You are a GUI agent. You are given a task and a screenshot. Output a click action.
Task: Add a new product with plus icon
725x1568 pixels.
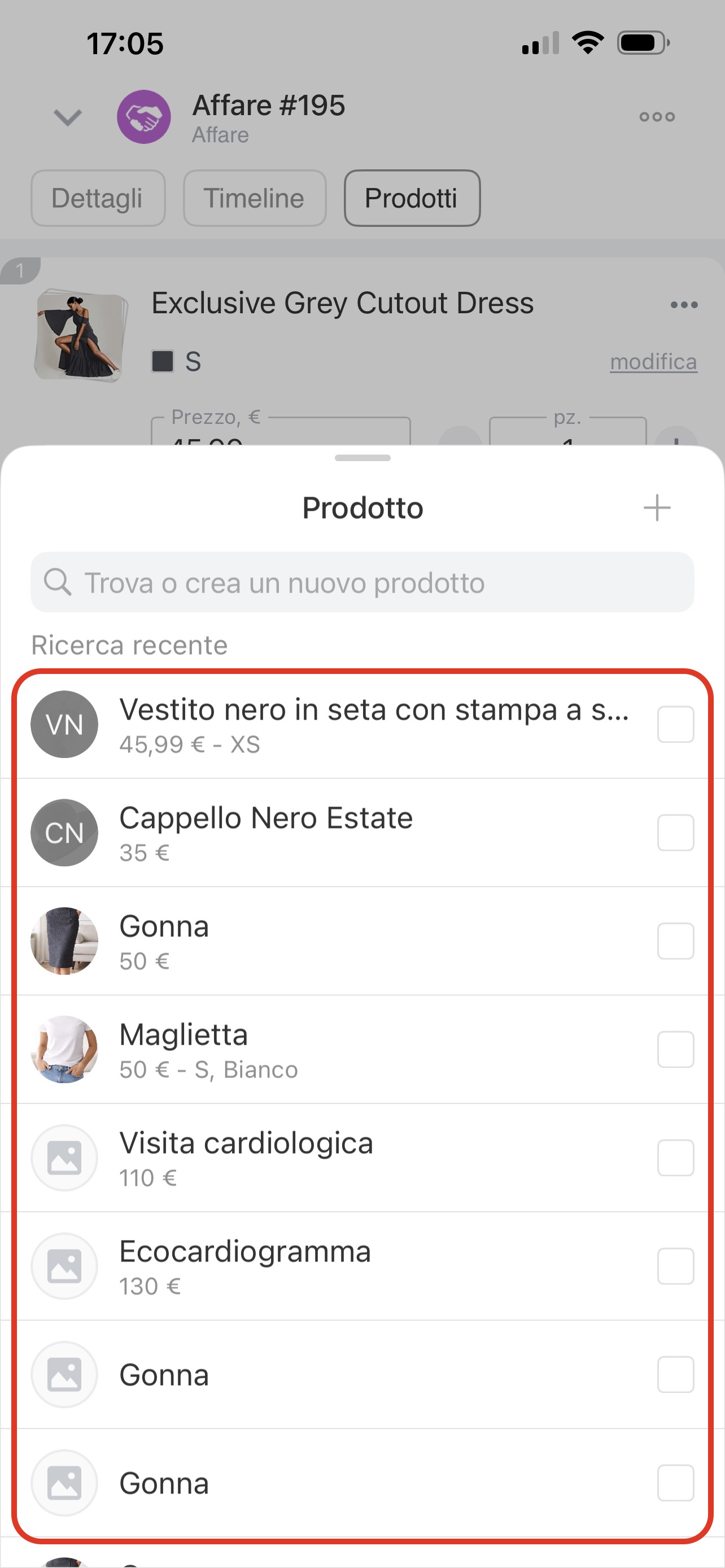(x=657, y=507)
